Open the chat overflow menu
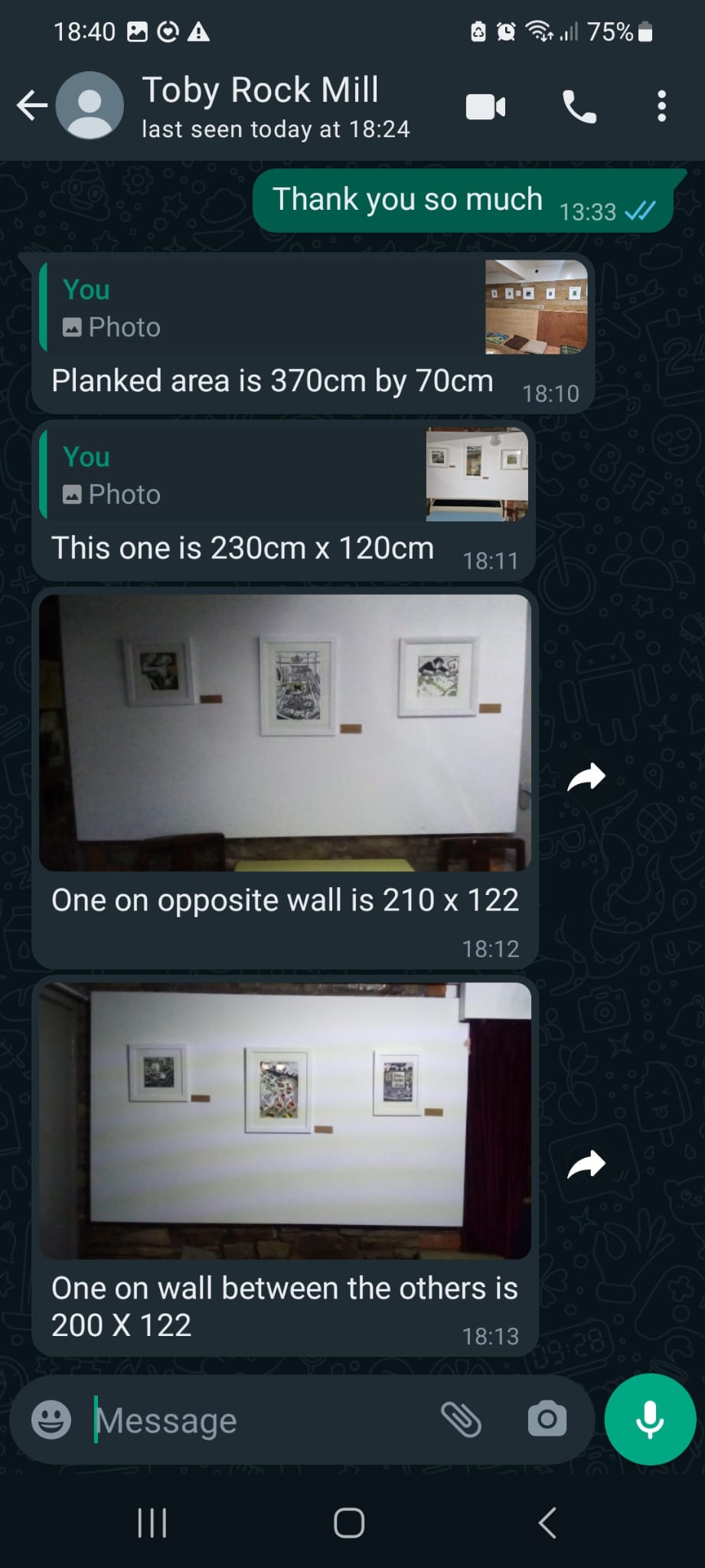The height and width of the screenshot is (1568, 705). click(x=661, y=106)
